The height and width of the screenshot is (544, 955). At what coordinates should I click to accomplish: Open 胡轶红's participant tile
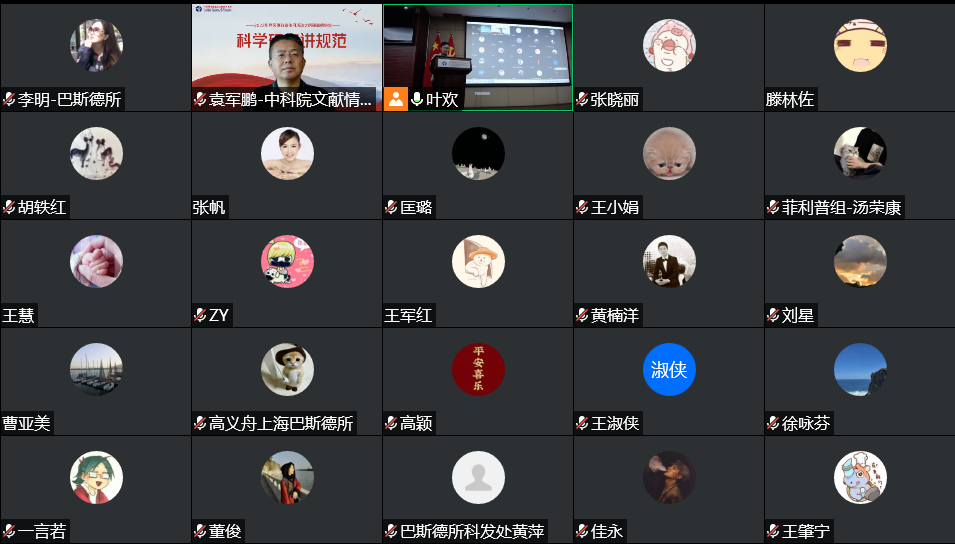pyautogui.click(x=96, y=164)
